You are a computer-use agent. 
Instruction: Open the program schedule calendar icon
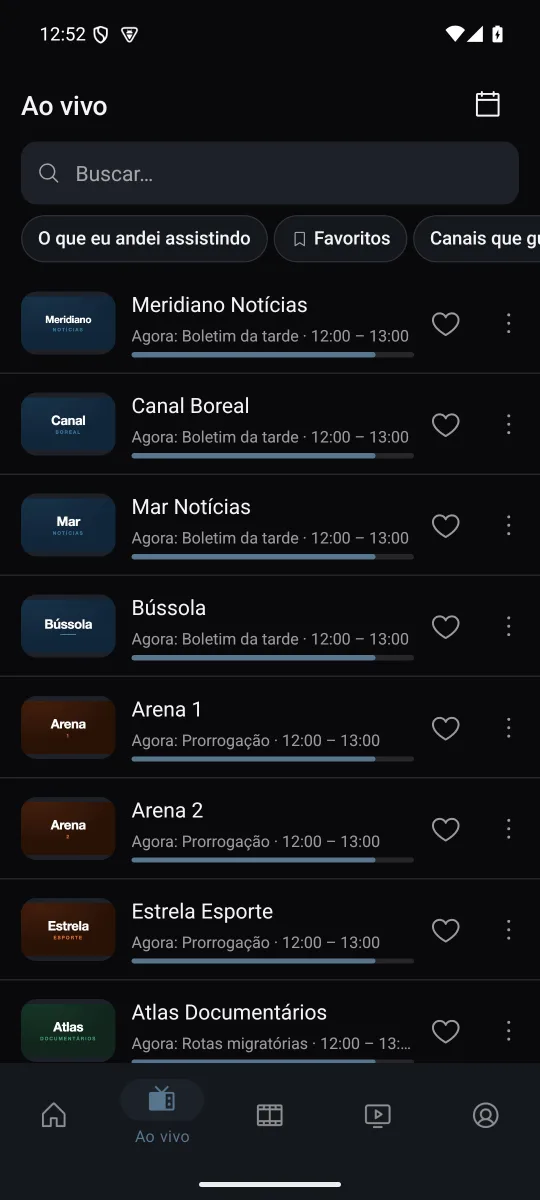pos(487,104)
